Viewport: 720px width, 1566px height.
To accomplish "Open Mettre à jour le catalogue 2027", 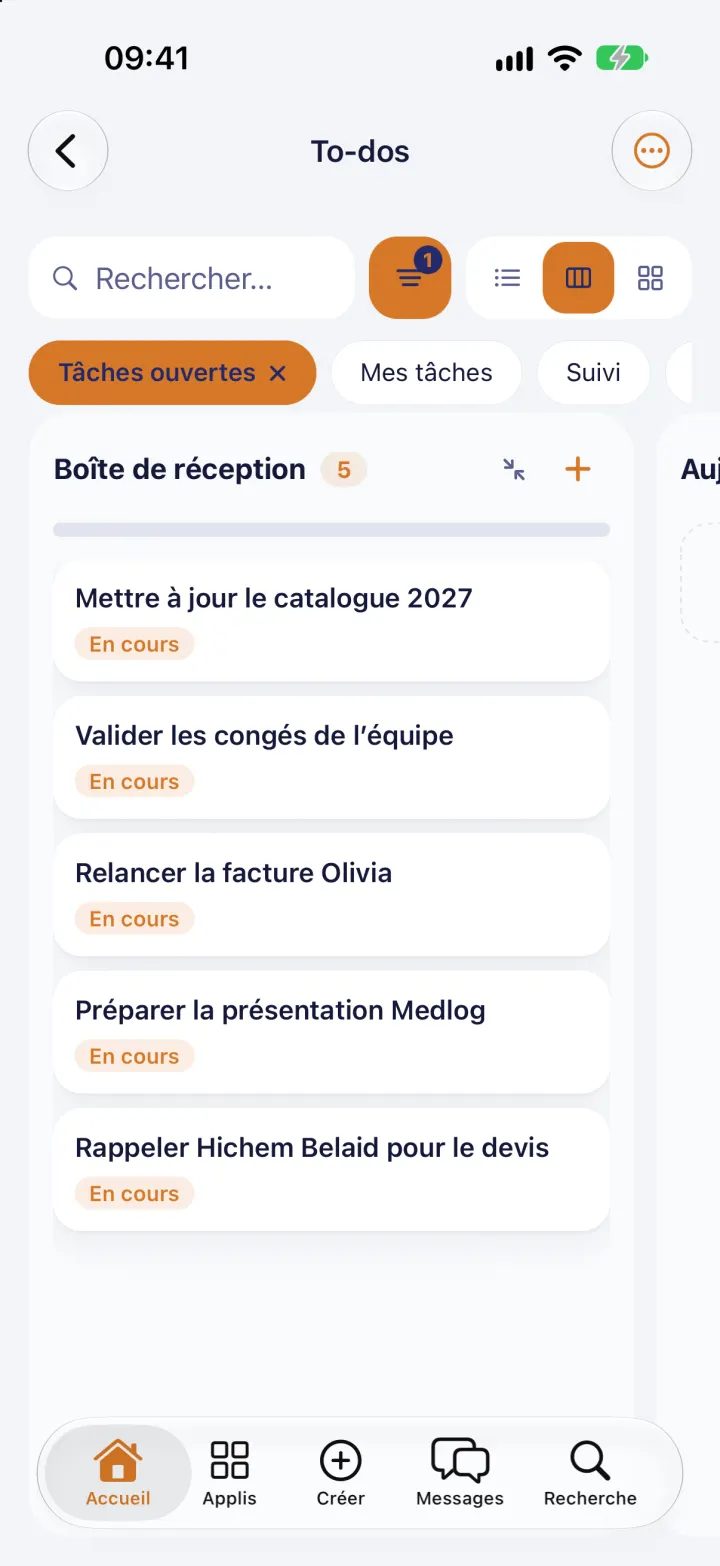I will click(x=331, y=620).
